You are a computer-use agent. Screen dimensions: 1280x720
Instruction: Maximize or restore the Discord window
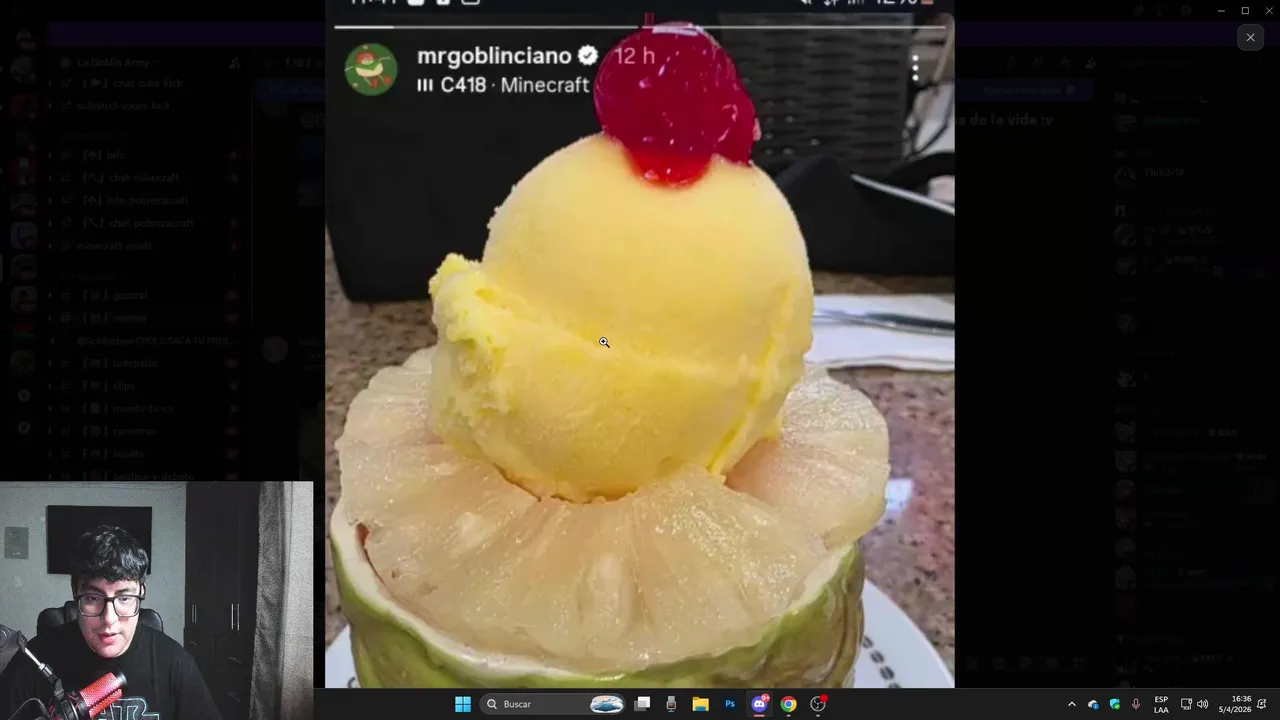click(x=1245, y=10)
